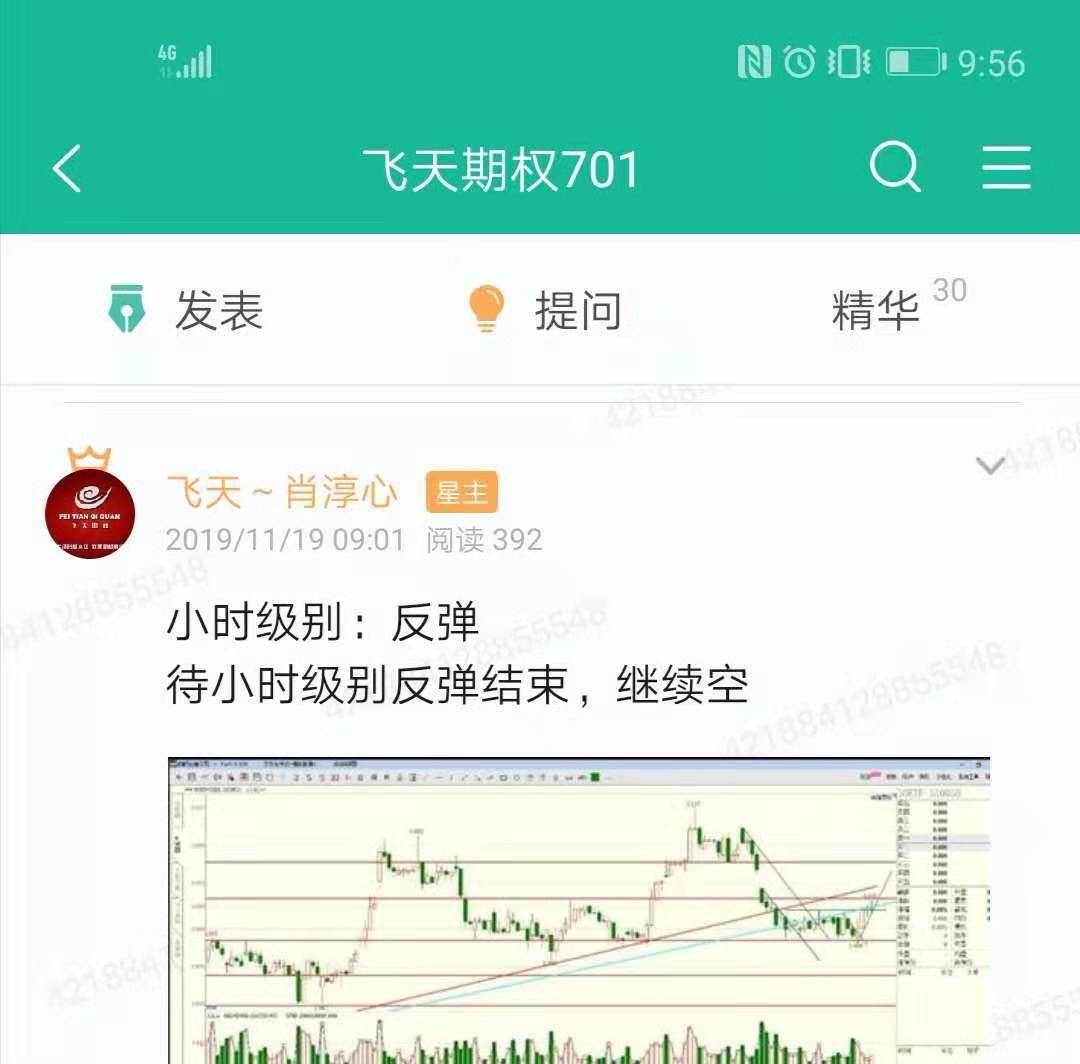Open search in 飞天期权701
This screenshot has height=1064, width=1080.
click(x=894, y=167)
